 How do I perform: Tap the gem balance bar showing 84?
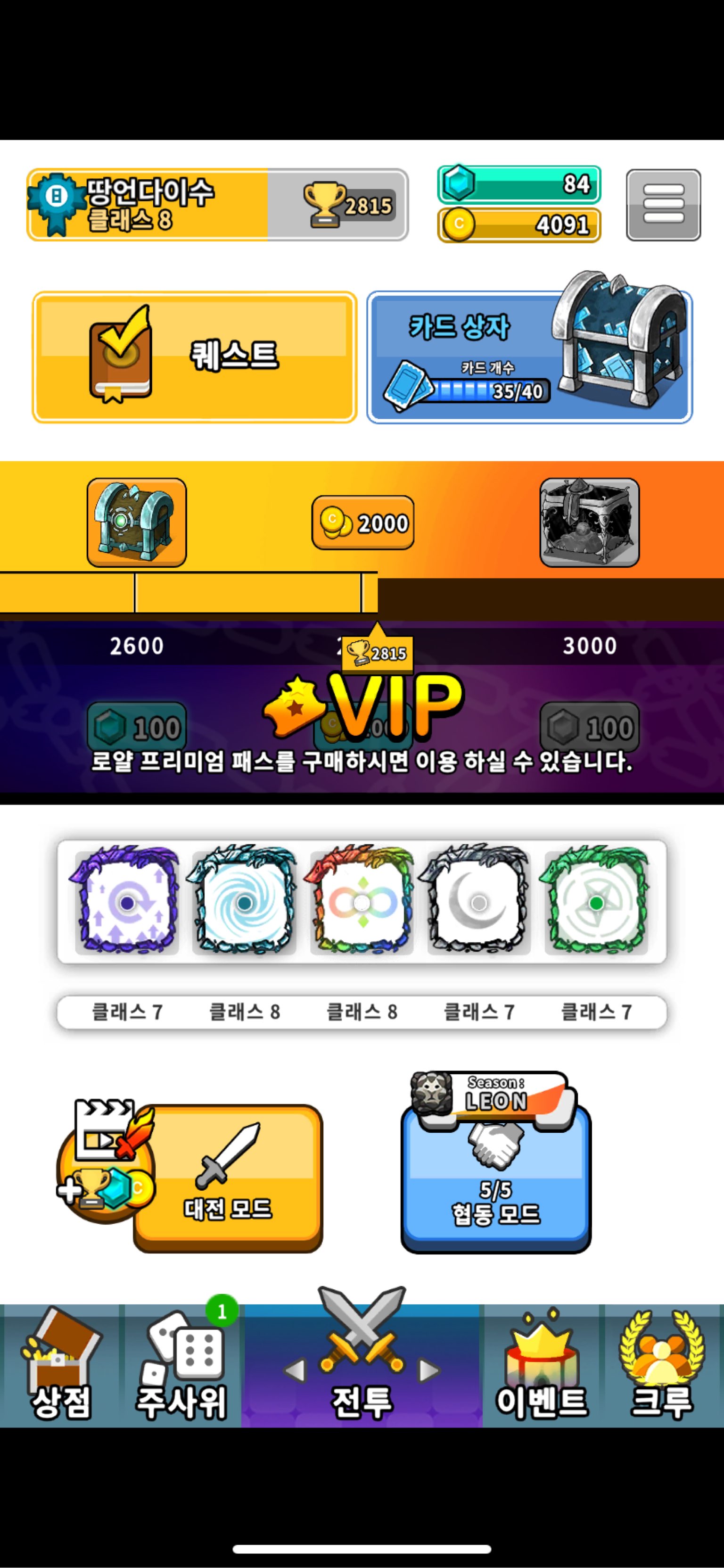tap(519, 184)
